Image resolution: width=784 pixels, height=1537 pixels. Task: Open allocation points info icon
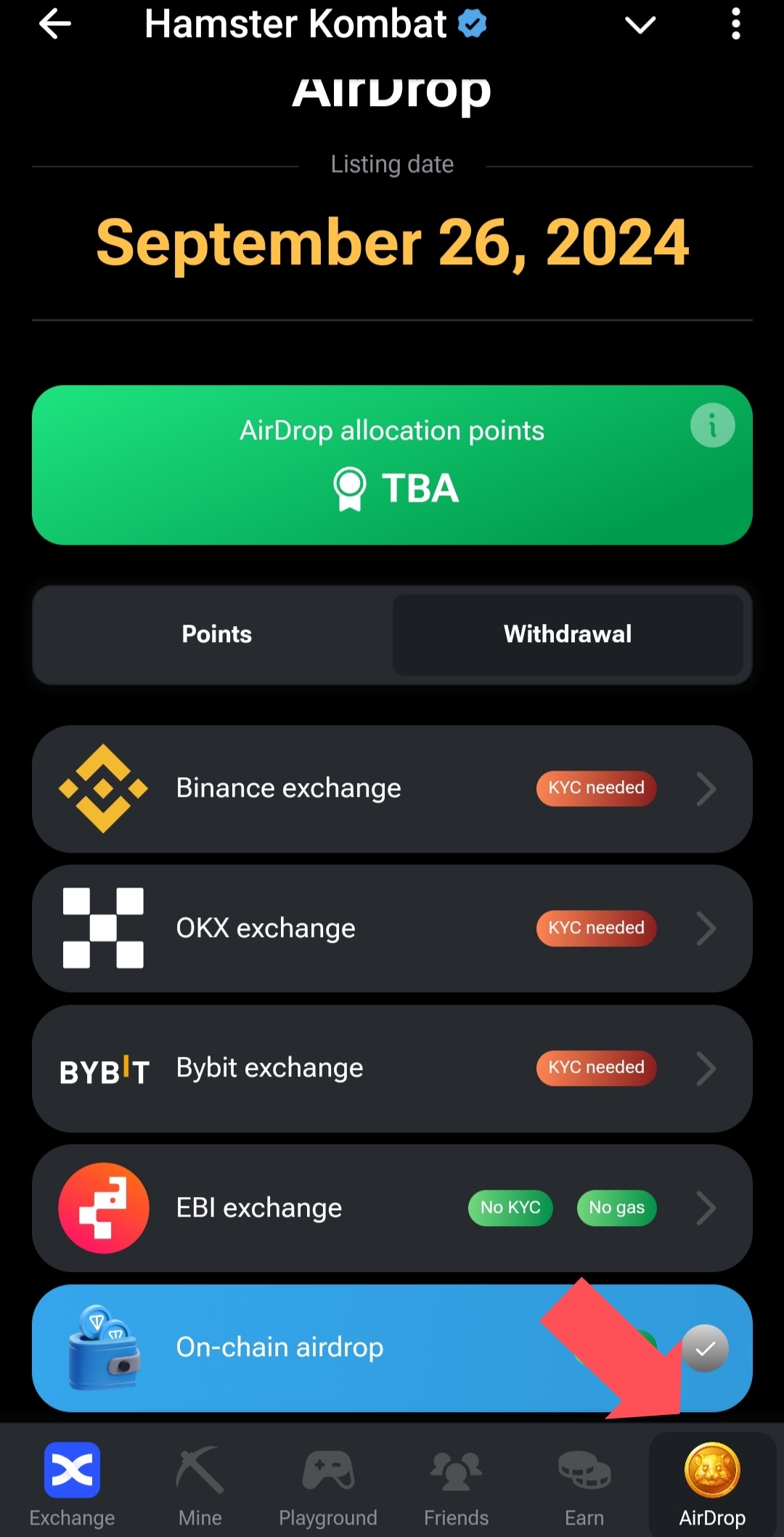click(712, 425)
